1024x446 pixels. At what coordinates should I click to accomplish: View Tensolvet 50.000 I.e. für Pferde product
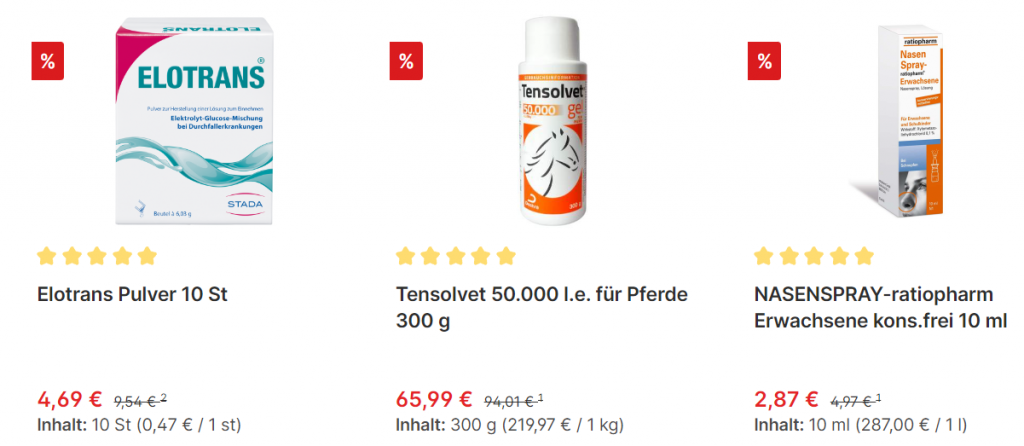(x=541, y=308)
